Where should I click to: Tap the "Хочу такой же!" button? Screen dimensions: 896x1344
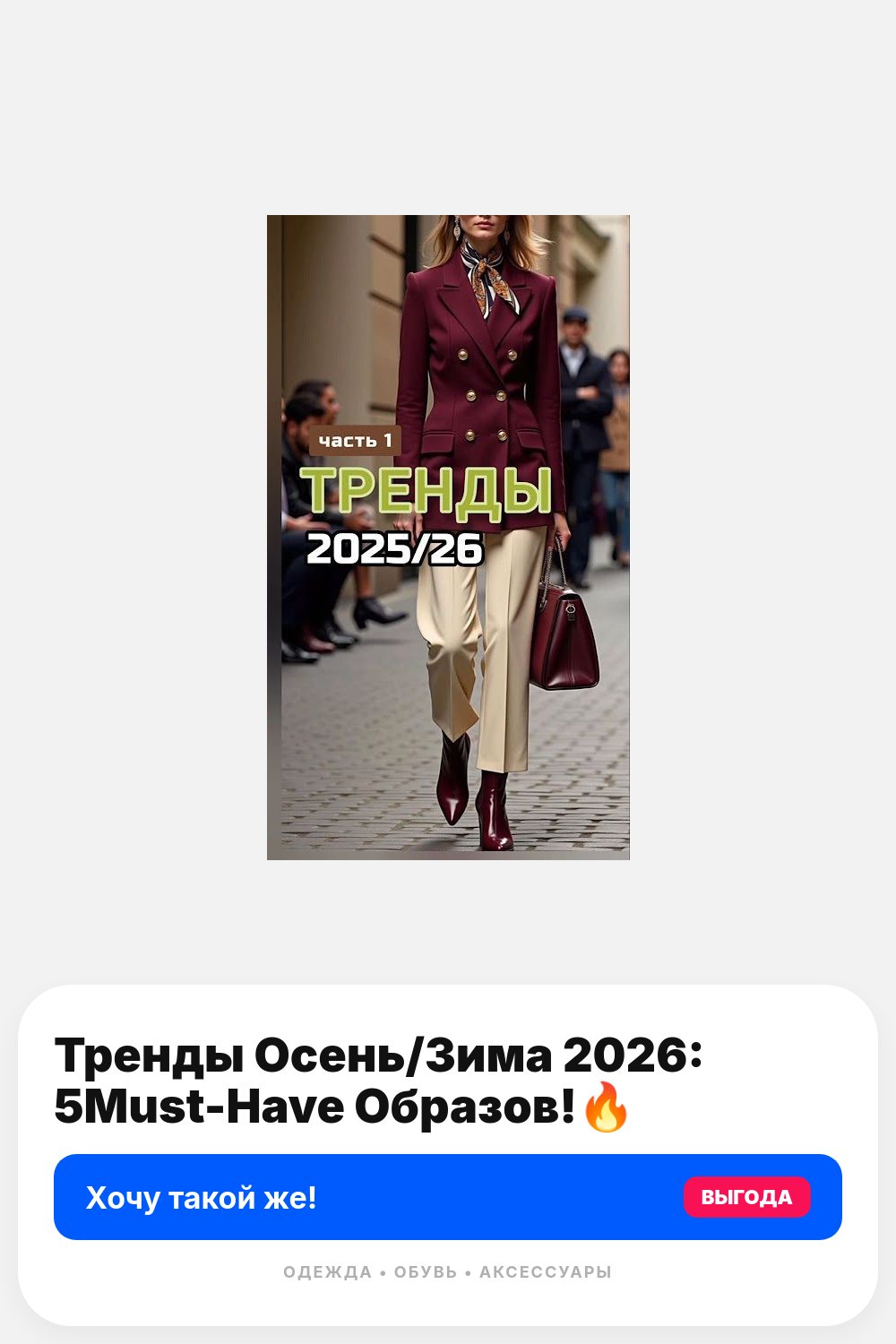point(448,1197)
